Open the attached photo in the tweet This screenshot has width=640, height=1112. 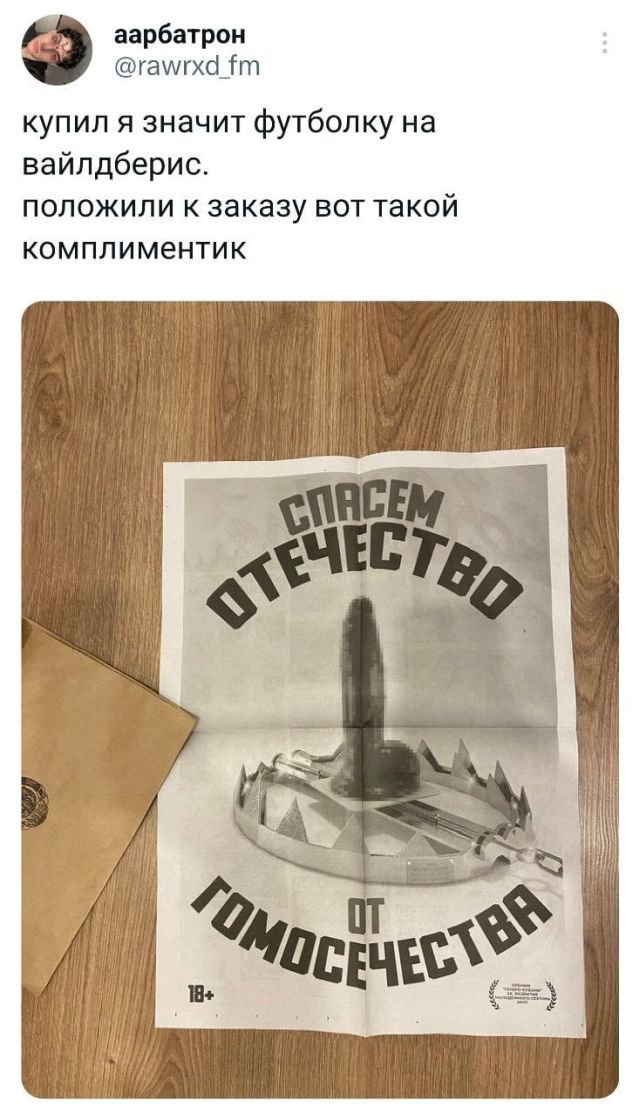(x=320, y=700)
